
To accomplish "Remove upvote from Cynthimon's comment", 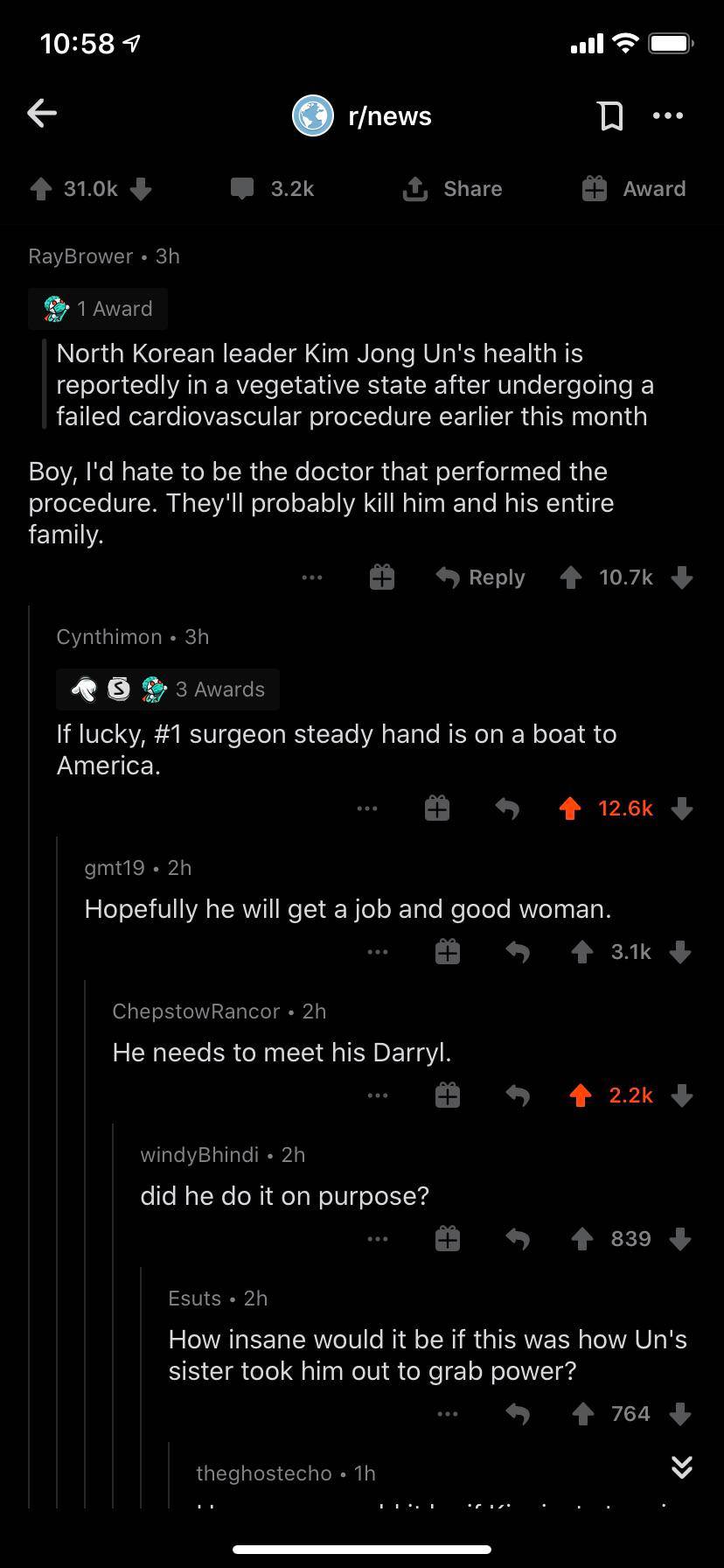I will point(570,808).
